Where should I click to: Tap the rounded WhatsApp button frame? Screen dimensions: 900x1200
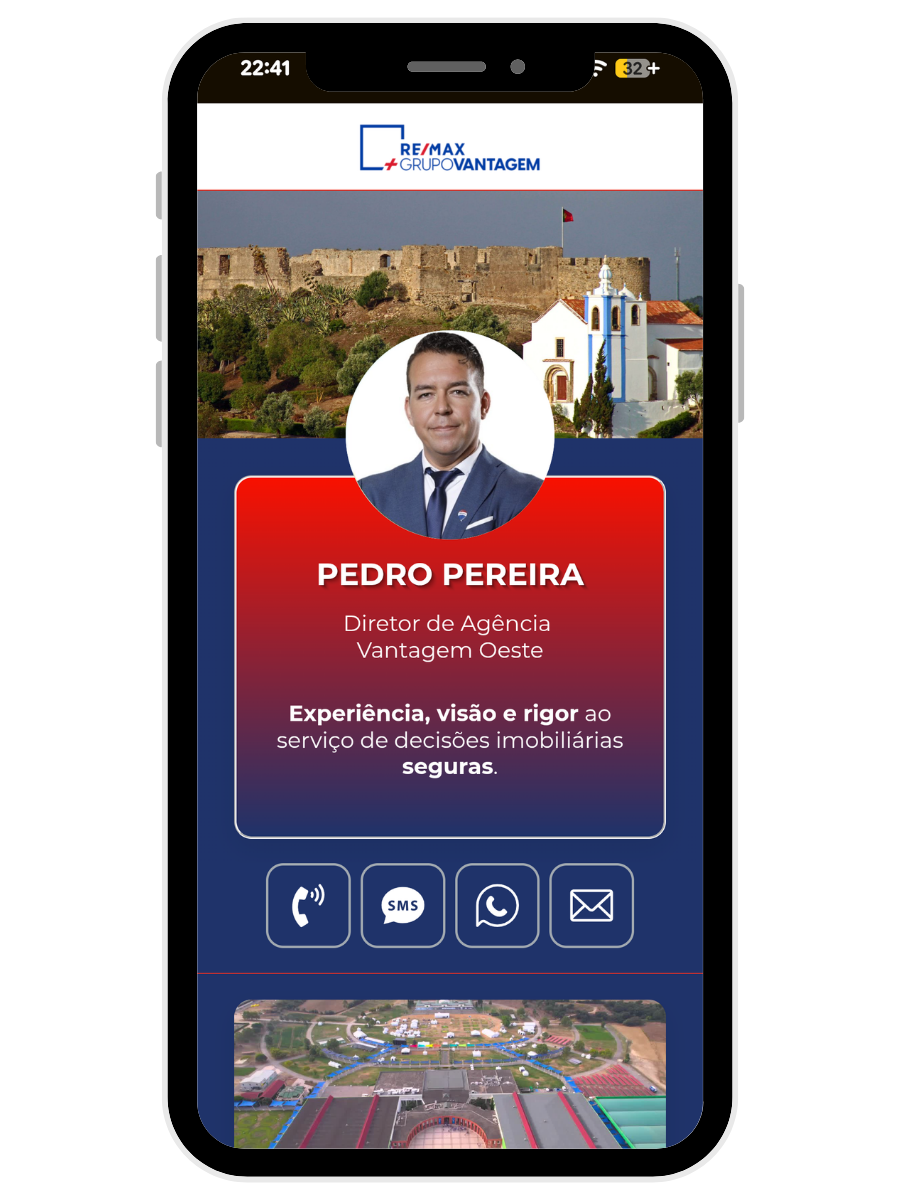point(496,905)
